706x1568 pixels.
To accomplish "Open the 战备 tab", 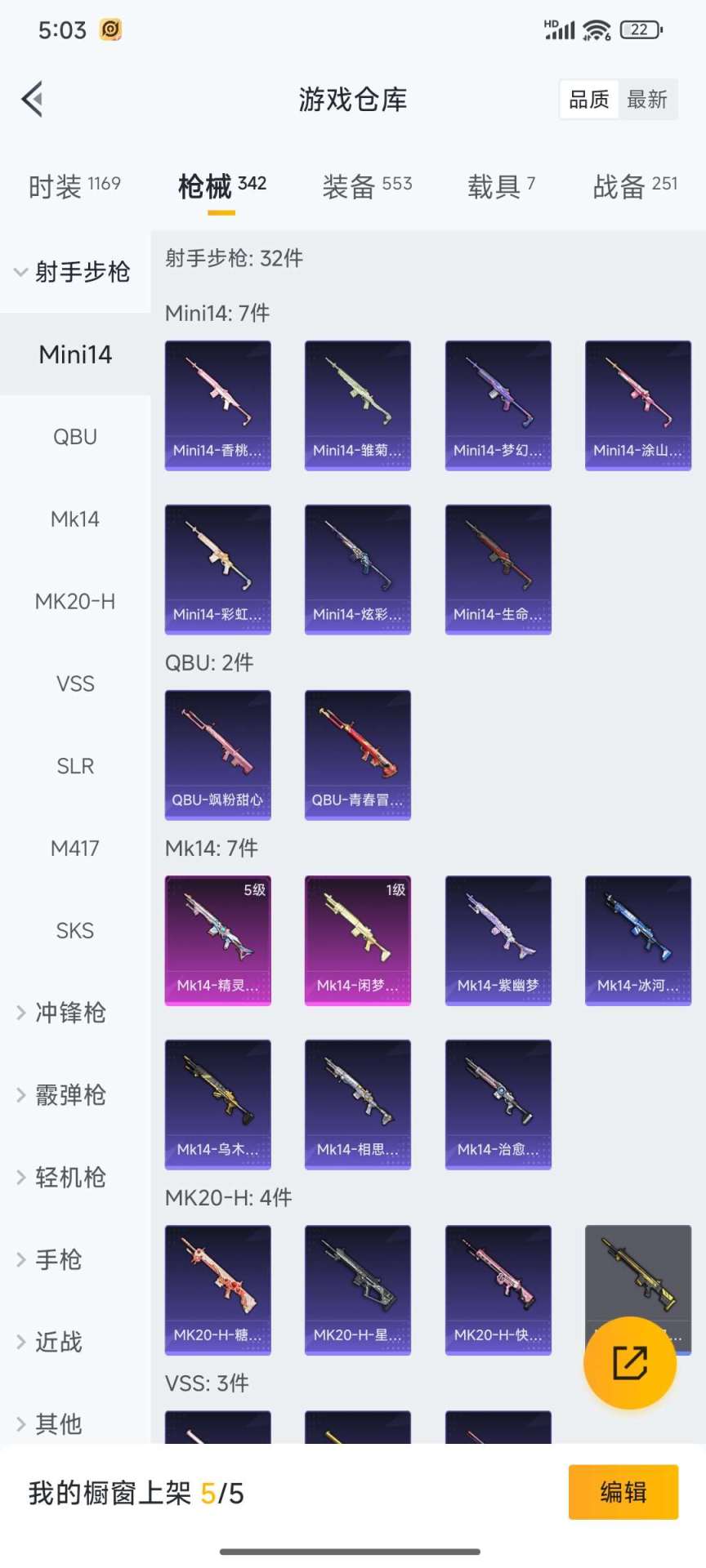I will tap(635, 186).
